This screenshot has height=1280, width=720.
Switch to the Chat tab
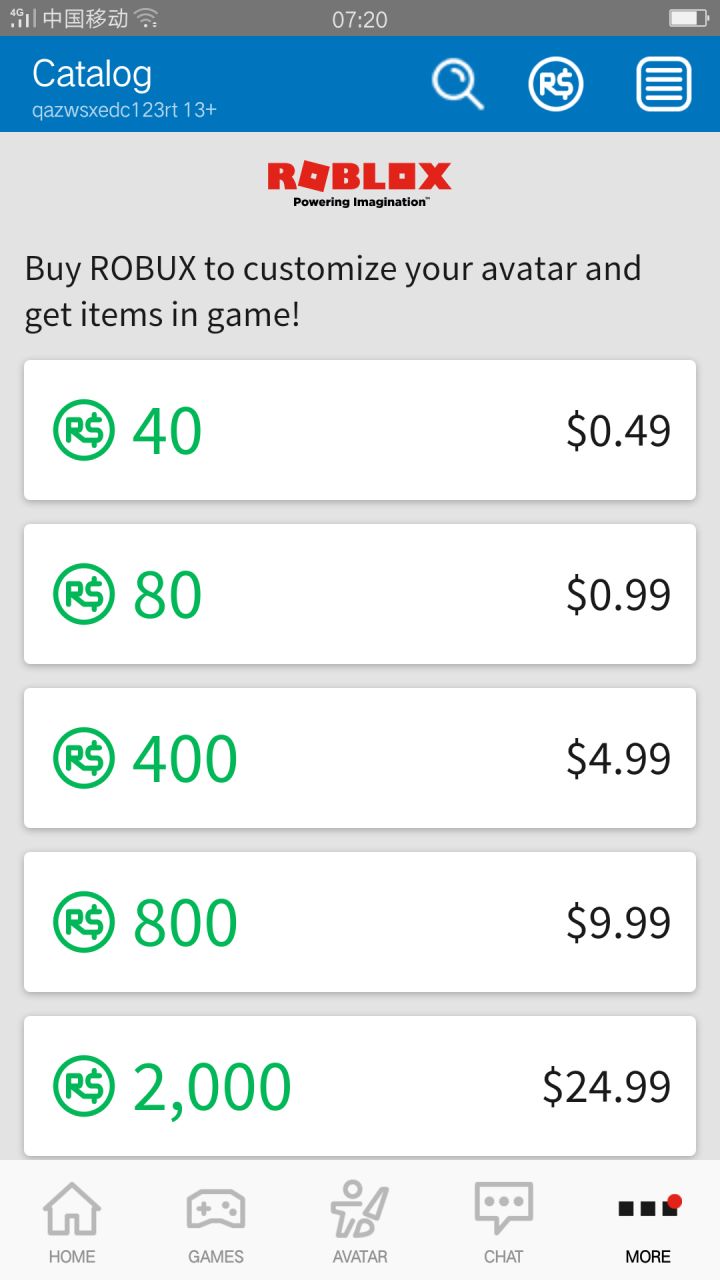[504, 1222]
